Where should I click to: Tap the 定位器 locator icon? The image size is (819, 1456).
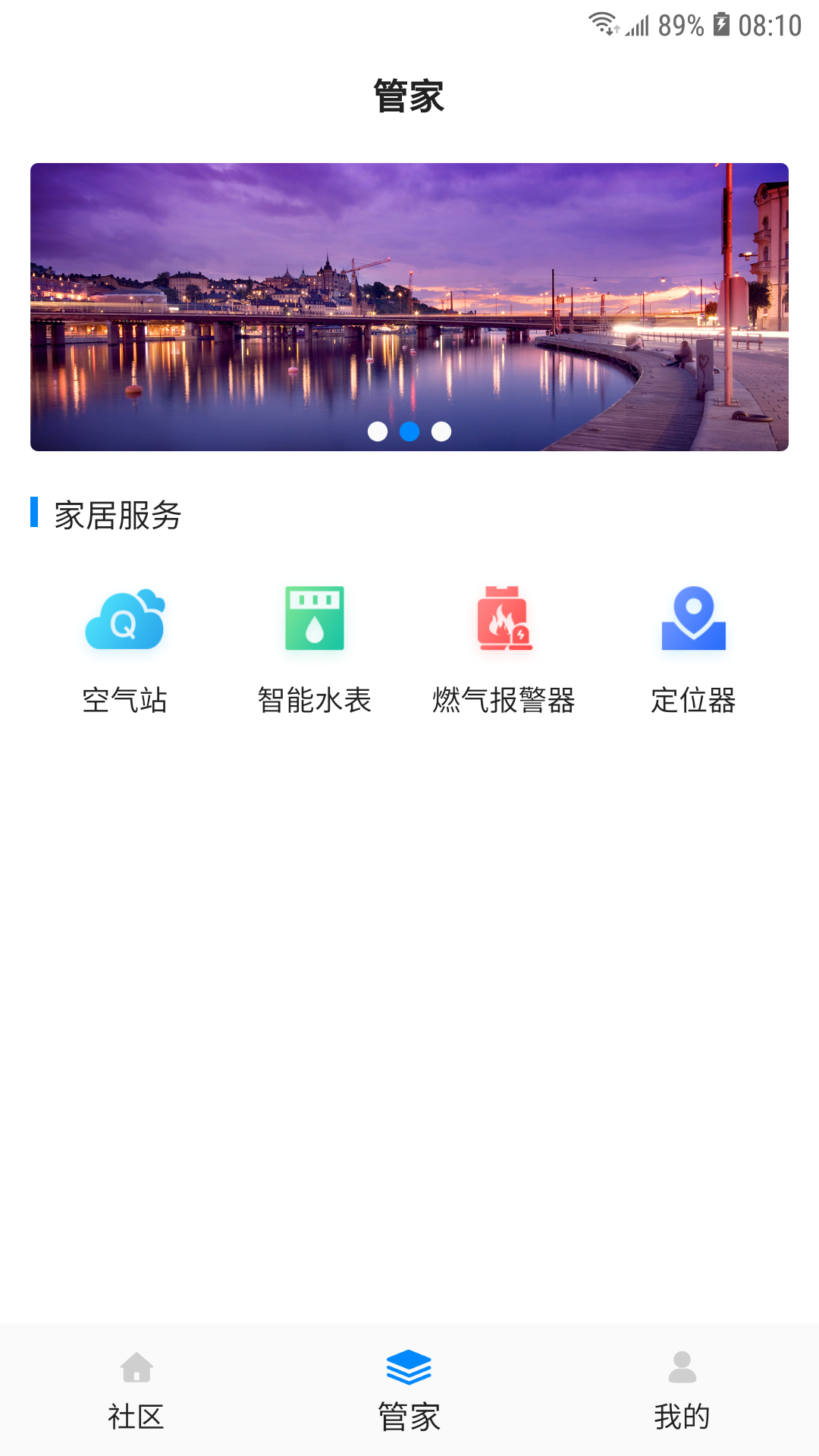[693, 619]
